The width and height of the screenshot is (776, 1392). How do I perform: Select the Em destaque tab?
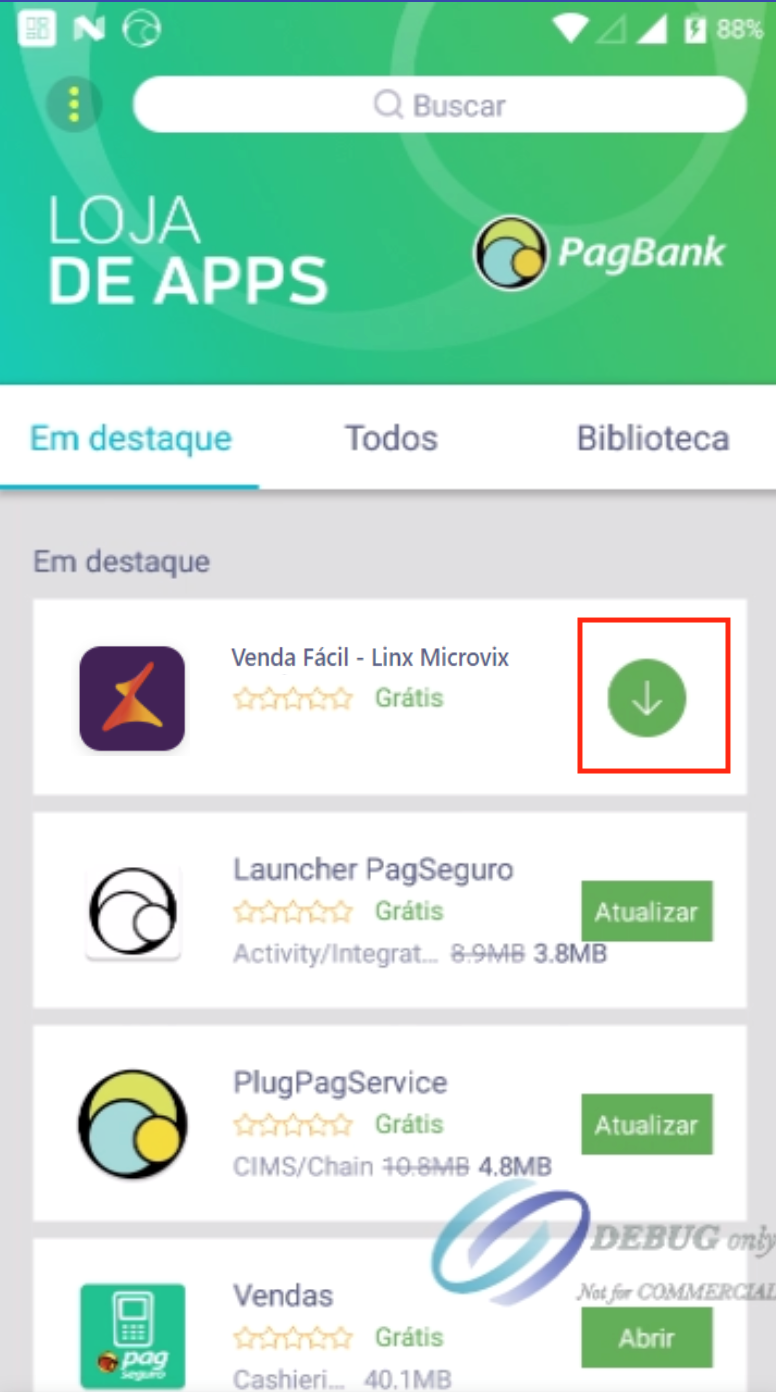[x=130, y=438]
